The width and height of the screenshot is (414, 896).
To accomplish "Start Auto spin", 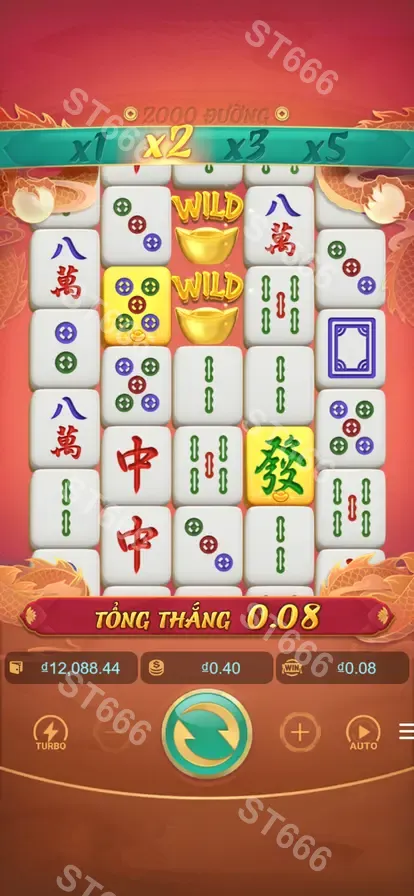I will (363, 733).
